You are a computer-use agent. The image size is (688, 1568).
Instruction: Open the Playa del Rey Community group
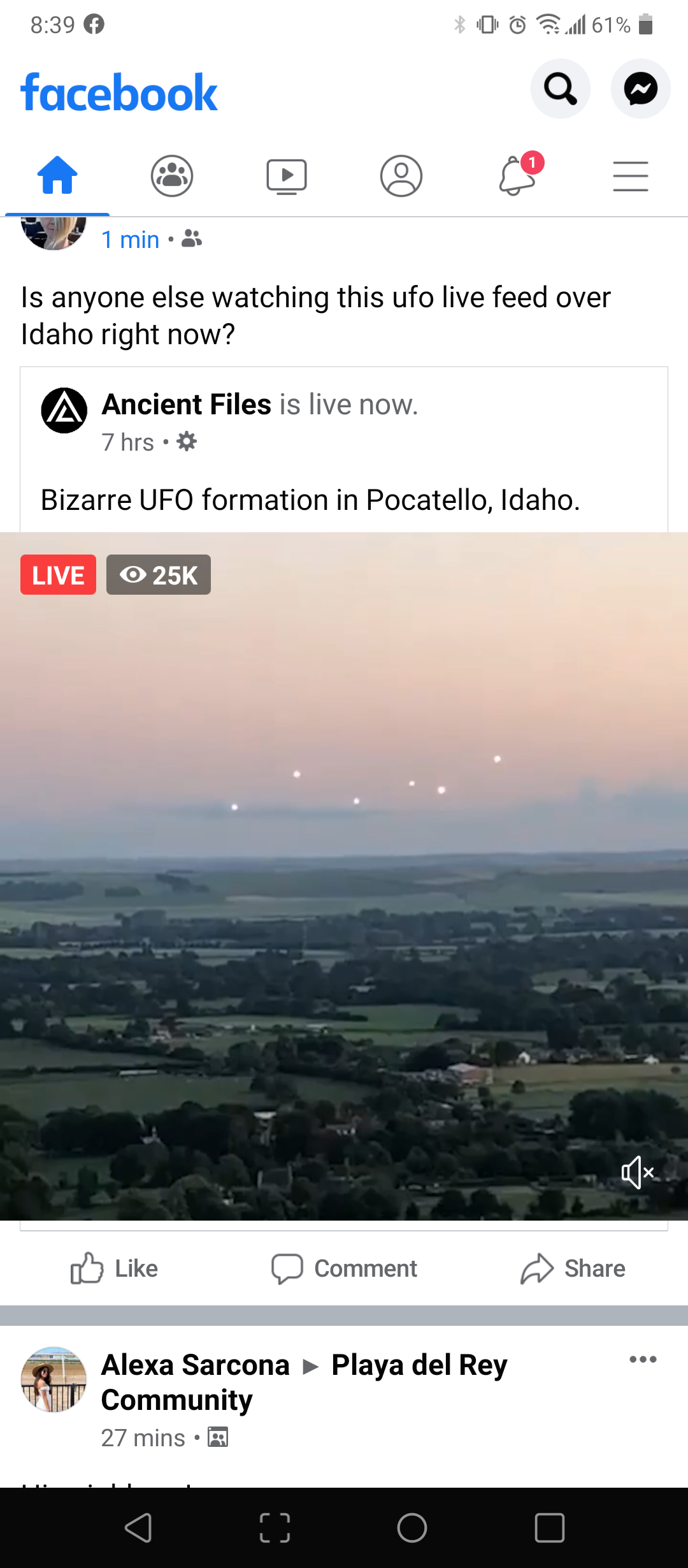(x=419, y=1365)
